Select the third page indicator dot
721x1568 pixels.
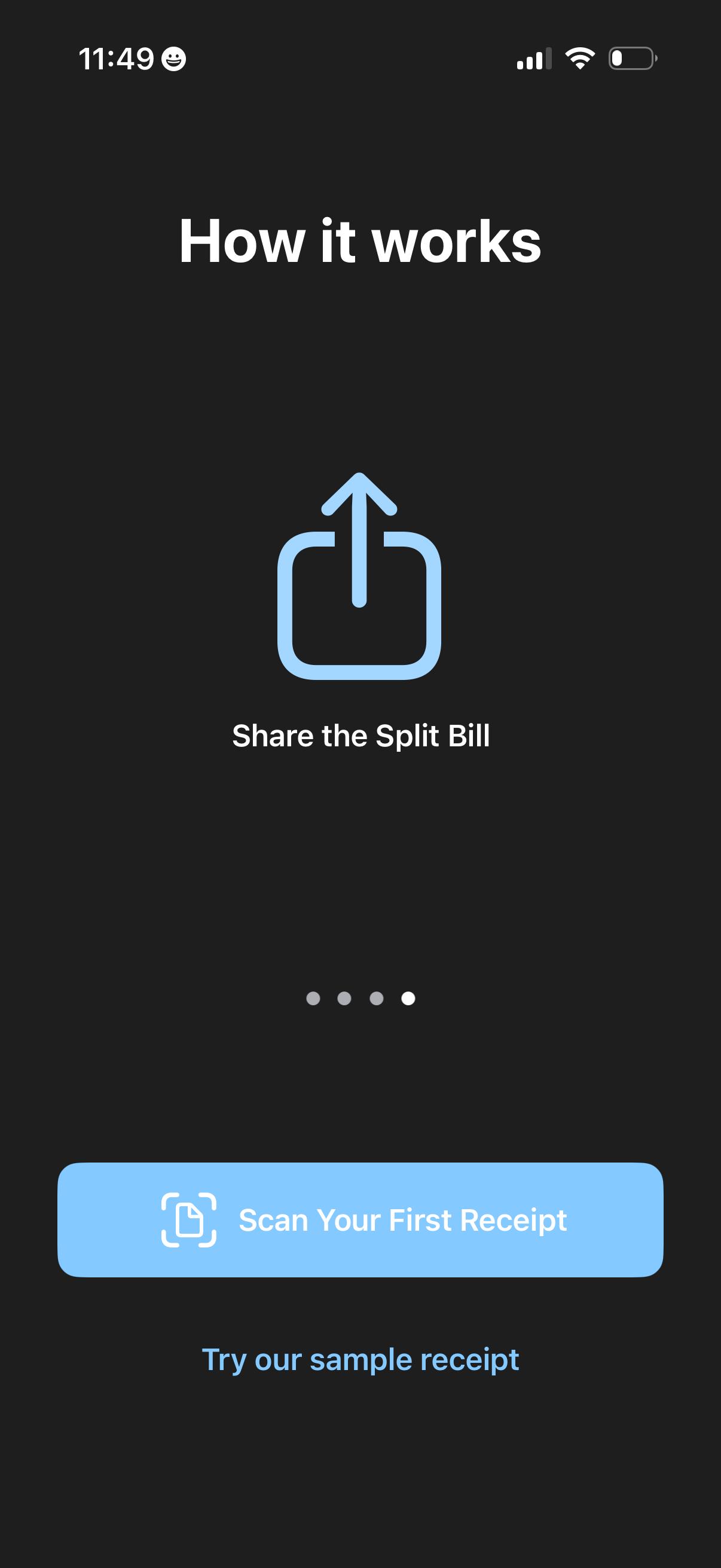[x=375, y=998]
